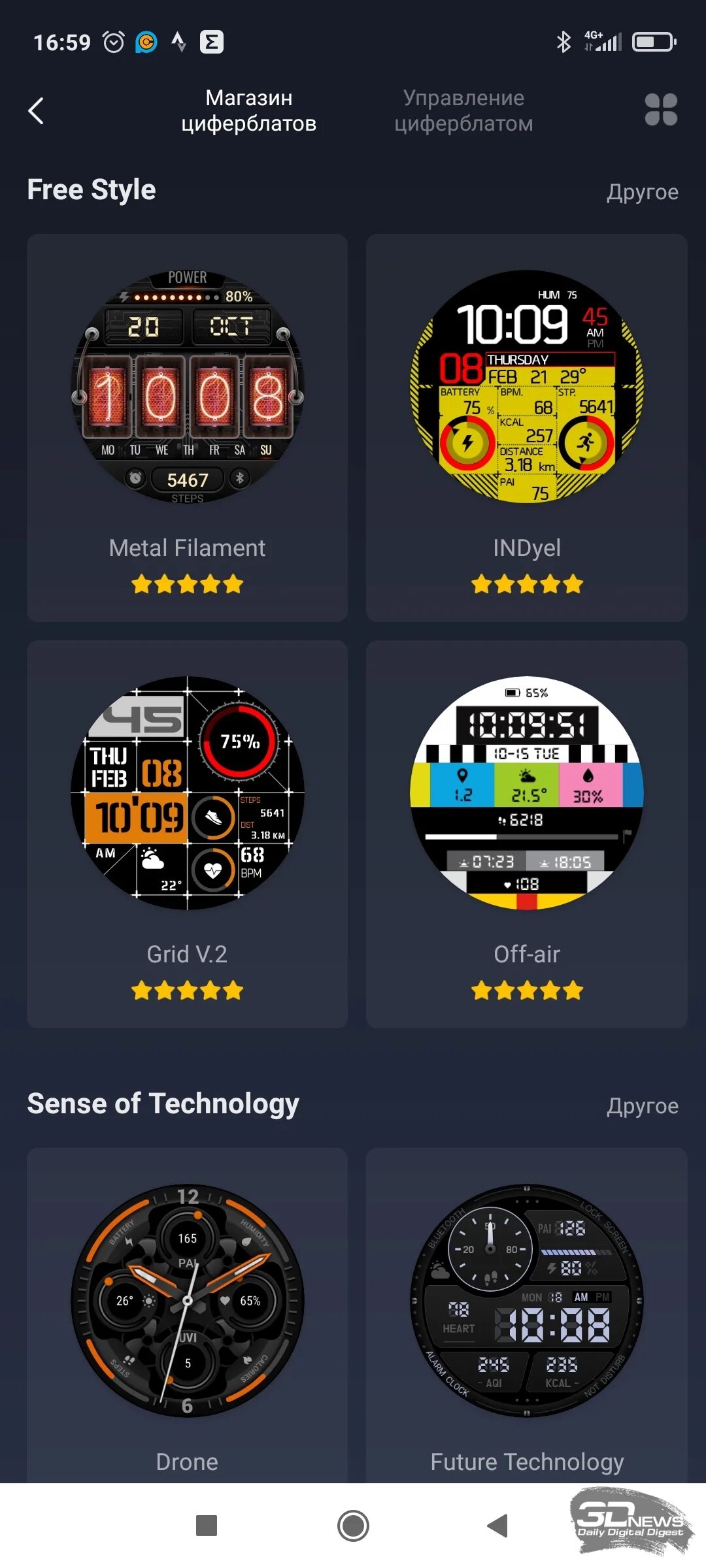This screenshot has height=1568, width=706.
Task: Go back using the top-left arrow
Action: (37, 110)
